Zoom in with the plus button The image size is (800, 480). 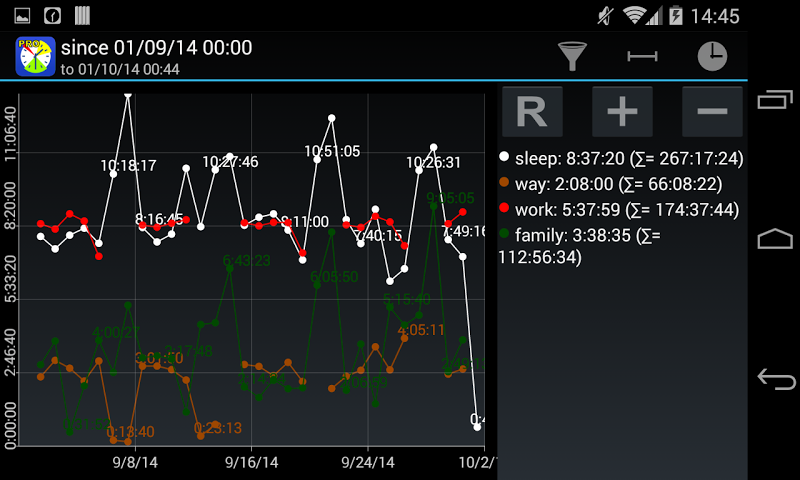pyautogui.click(x=622, y=111)
